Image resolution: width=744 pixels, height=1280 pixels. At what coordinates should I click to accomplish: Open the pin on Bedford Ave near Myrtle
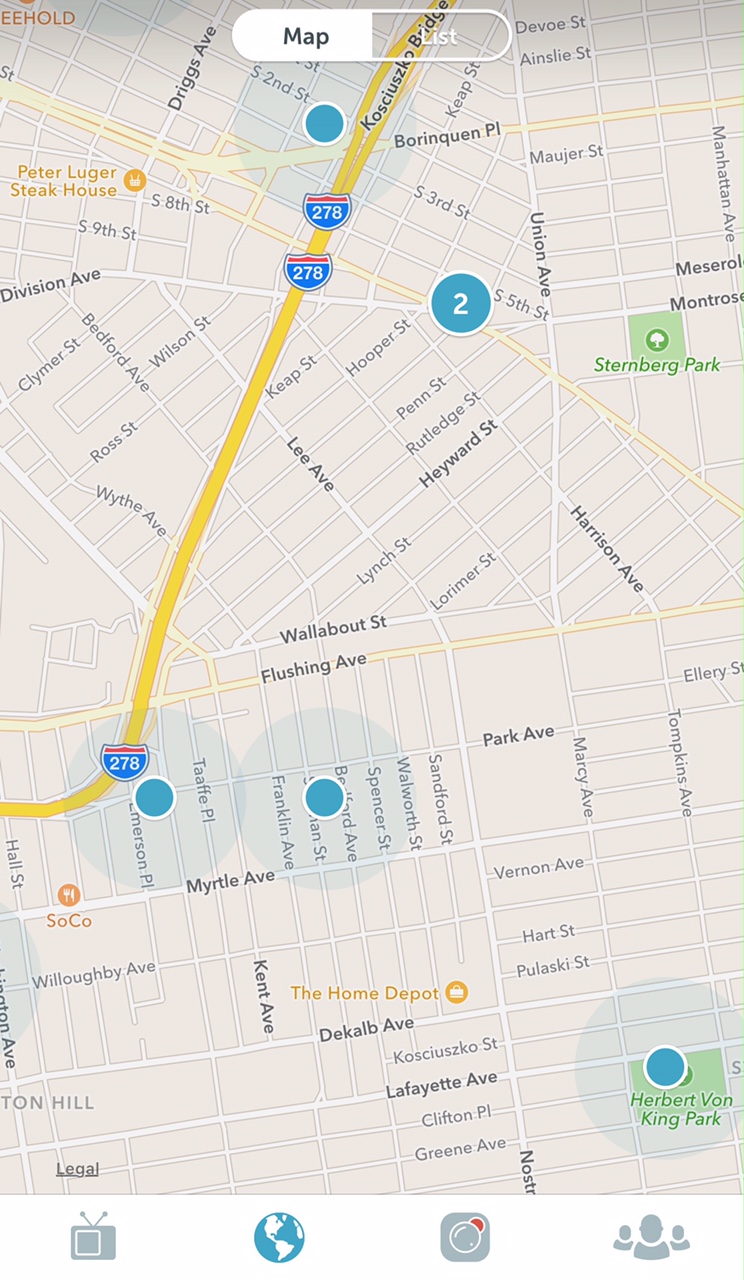click(324, 797)
